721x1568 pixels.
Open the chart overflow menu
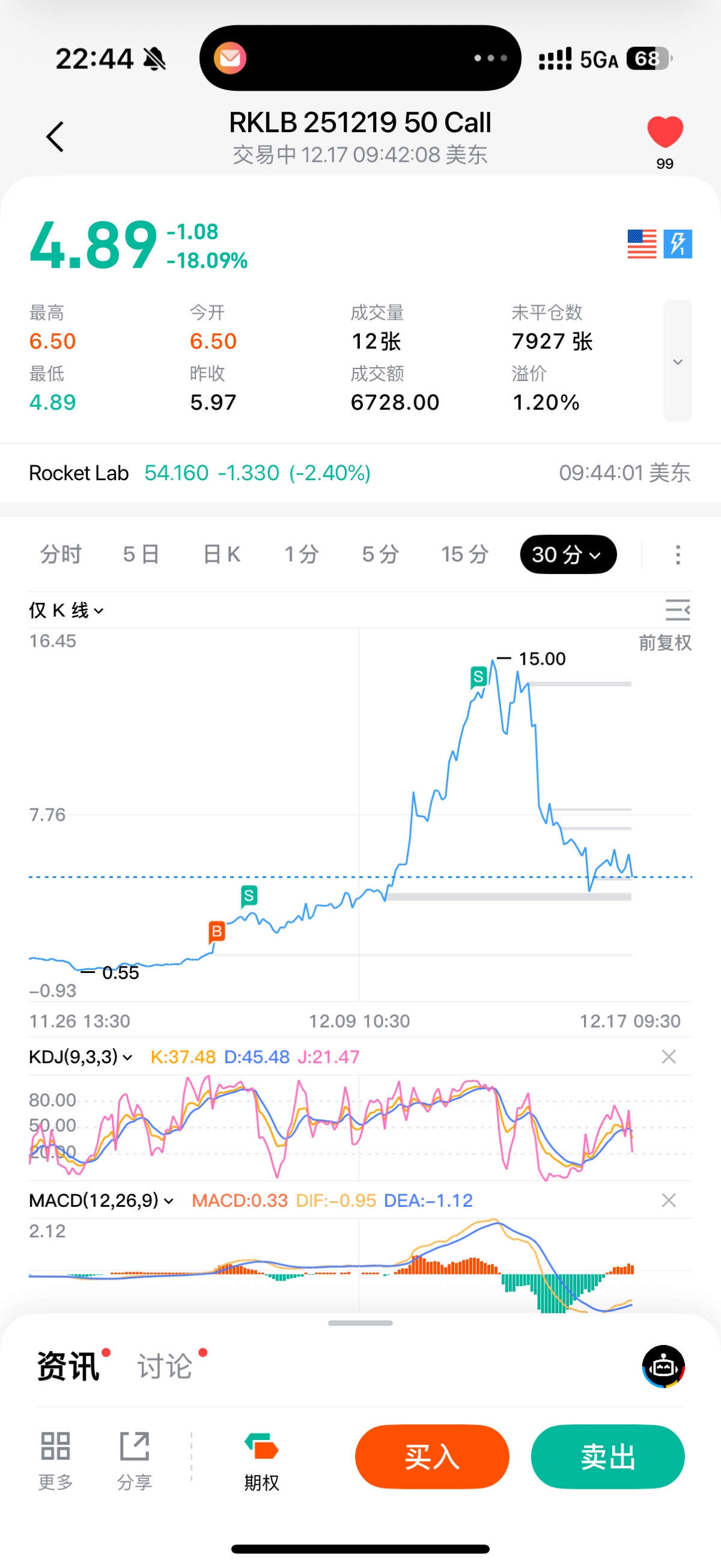point(678,554)
